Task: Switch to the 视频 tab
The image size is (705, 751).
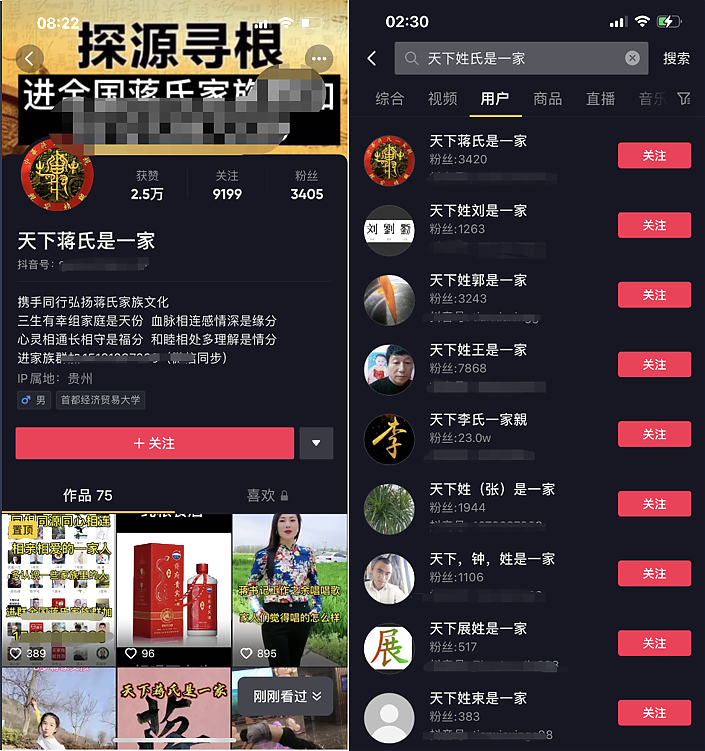Action: click(442, 98)
